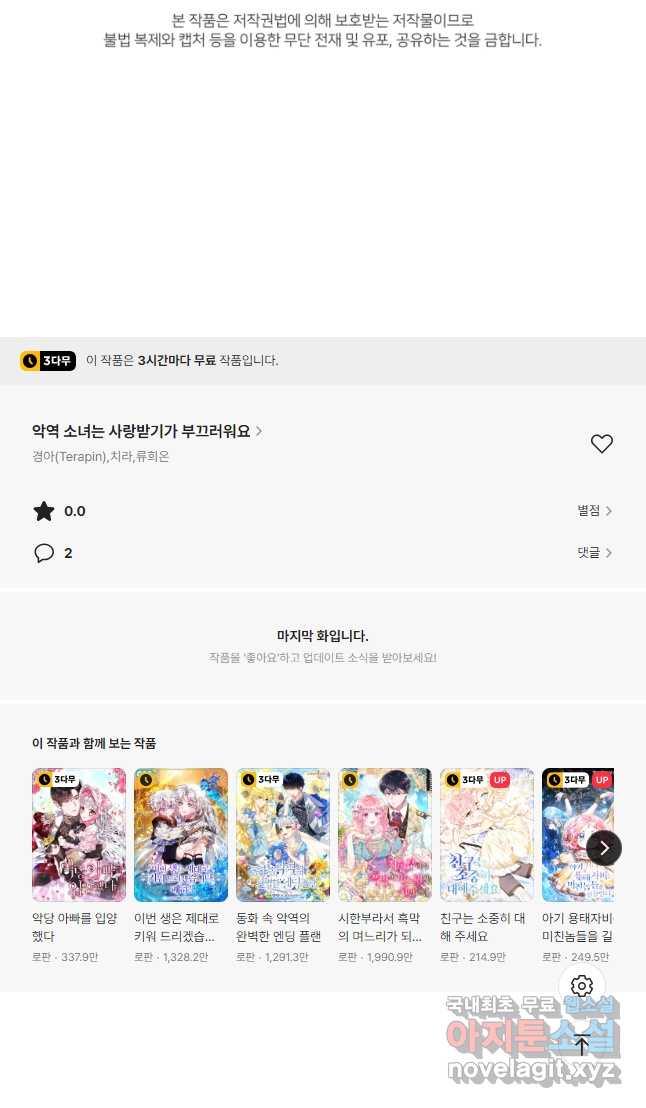The width and height of the screenshot is (646, 1108).
Task: Open the 댓글 comments page
Action: click(594, 553)
